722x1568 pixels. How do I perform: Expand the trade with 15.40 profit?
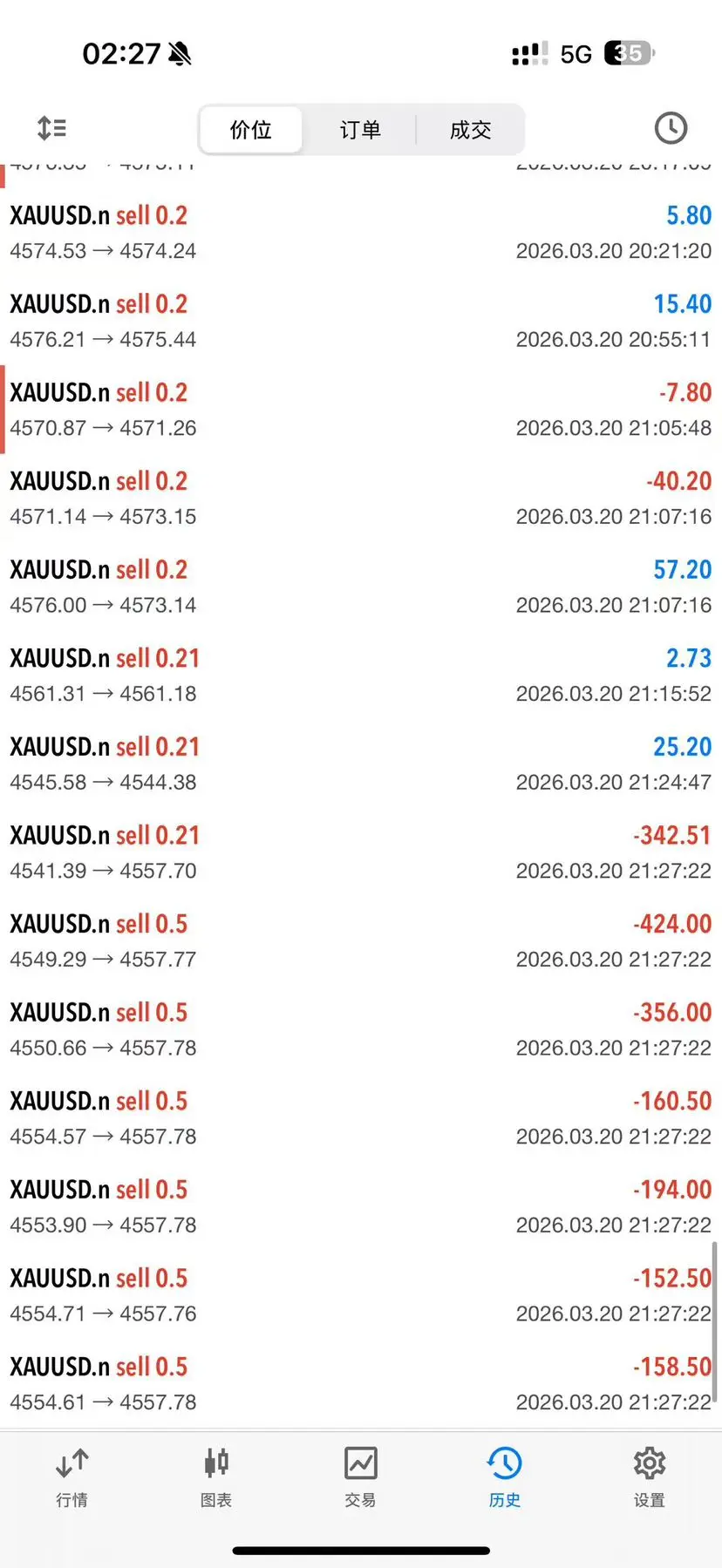pos(361,321)
